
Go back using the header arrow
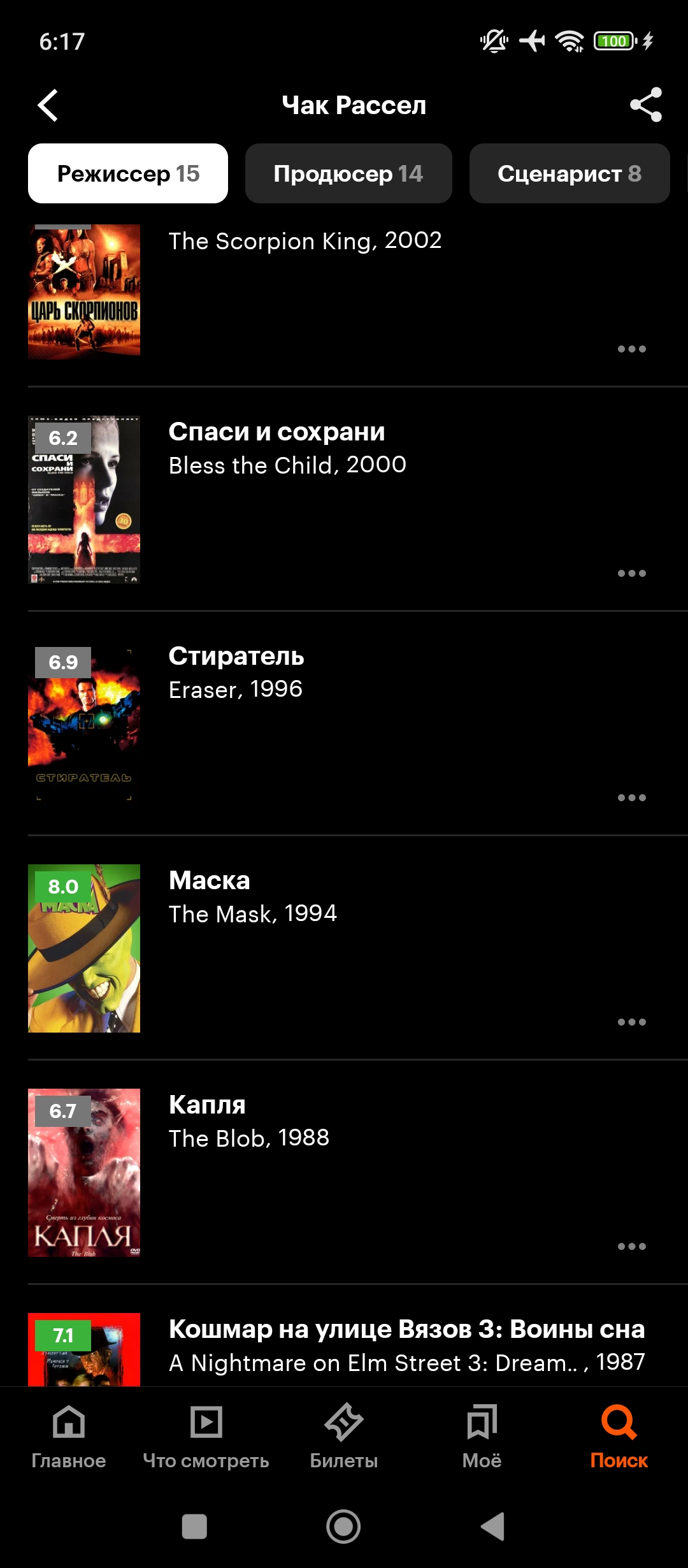click(x=48, y=105)
